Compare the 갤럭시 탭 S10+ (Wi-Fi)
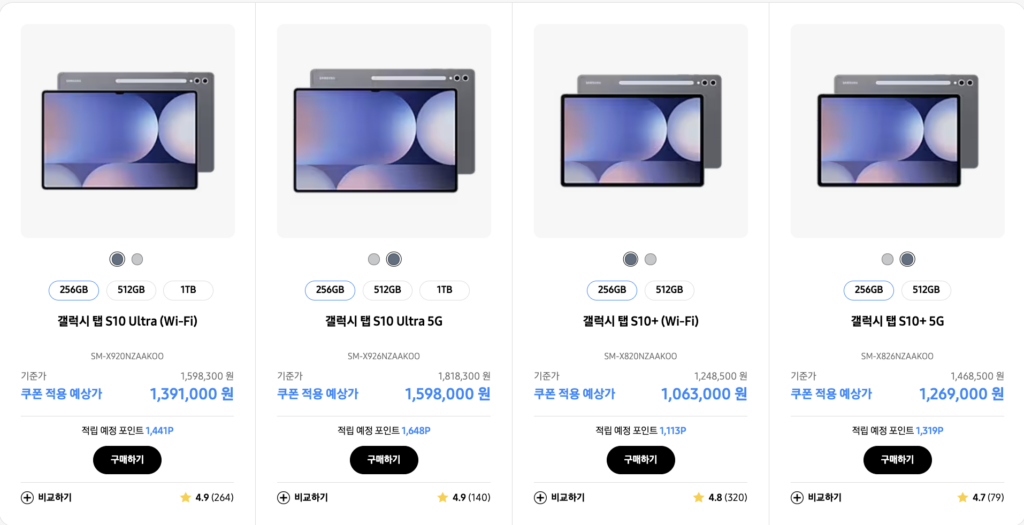Viewport: 1024px width, 525px height. [560, 497]
